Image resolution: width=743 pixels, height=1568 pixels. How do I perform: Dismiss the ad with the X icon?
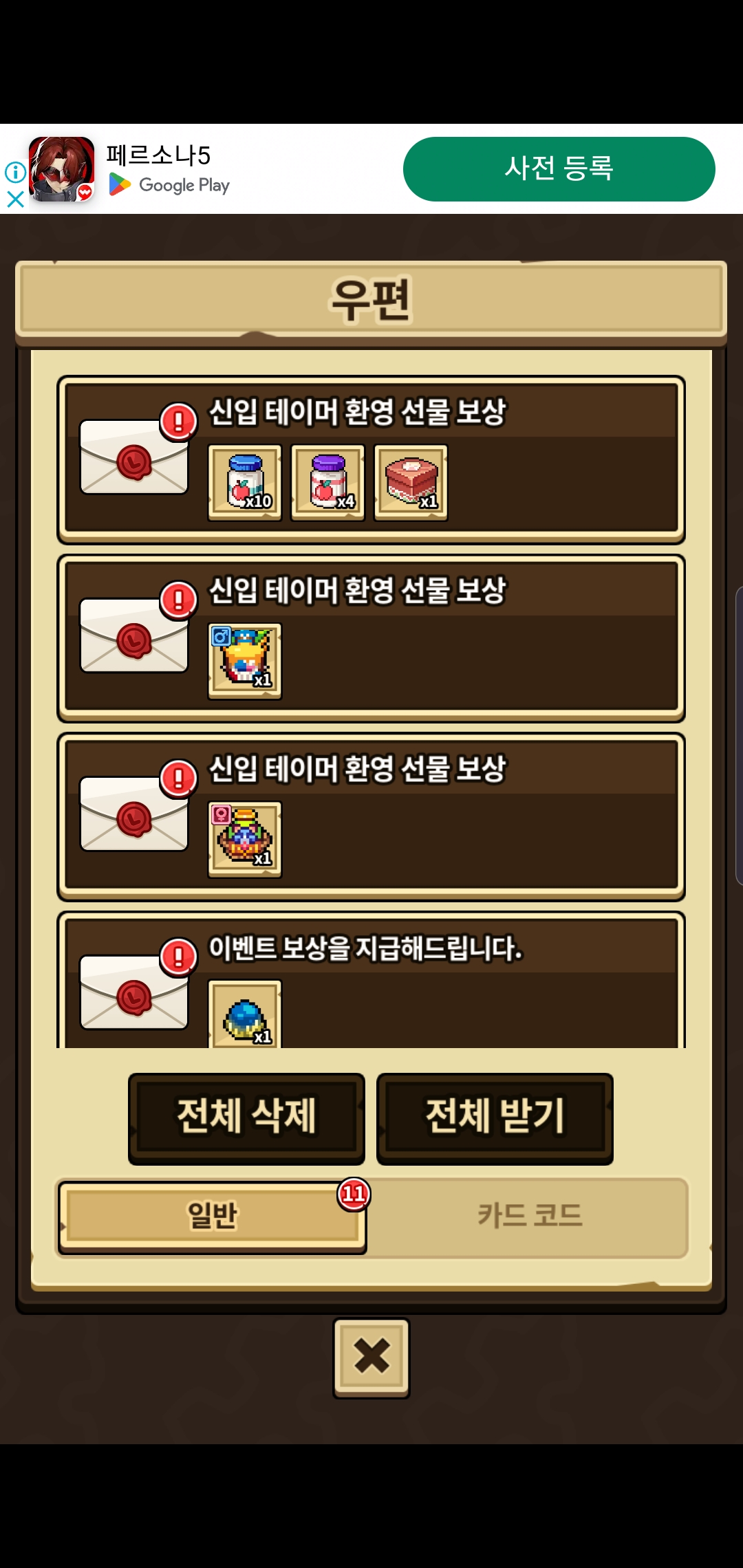pos(15,199)
